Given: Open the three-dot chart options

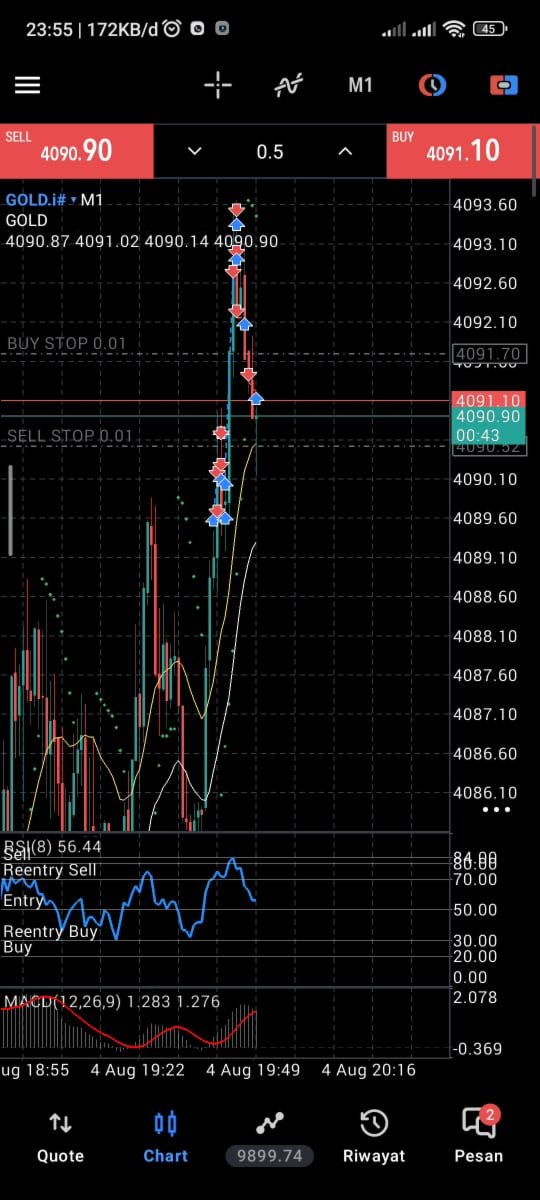Looking at the screenshot, I should coord(497,809).
